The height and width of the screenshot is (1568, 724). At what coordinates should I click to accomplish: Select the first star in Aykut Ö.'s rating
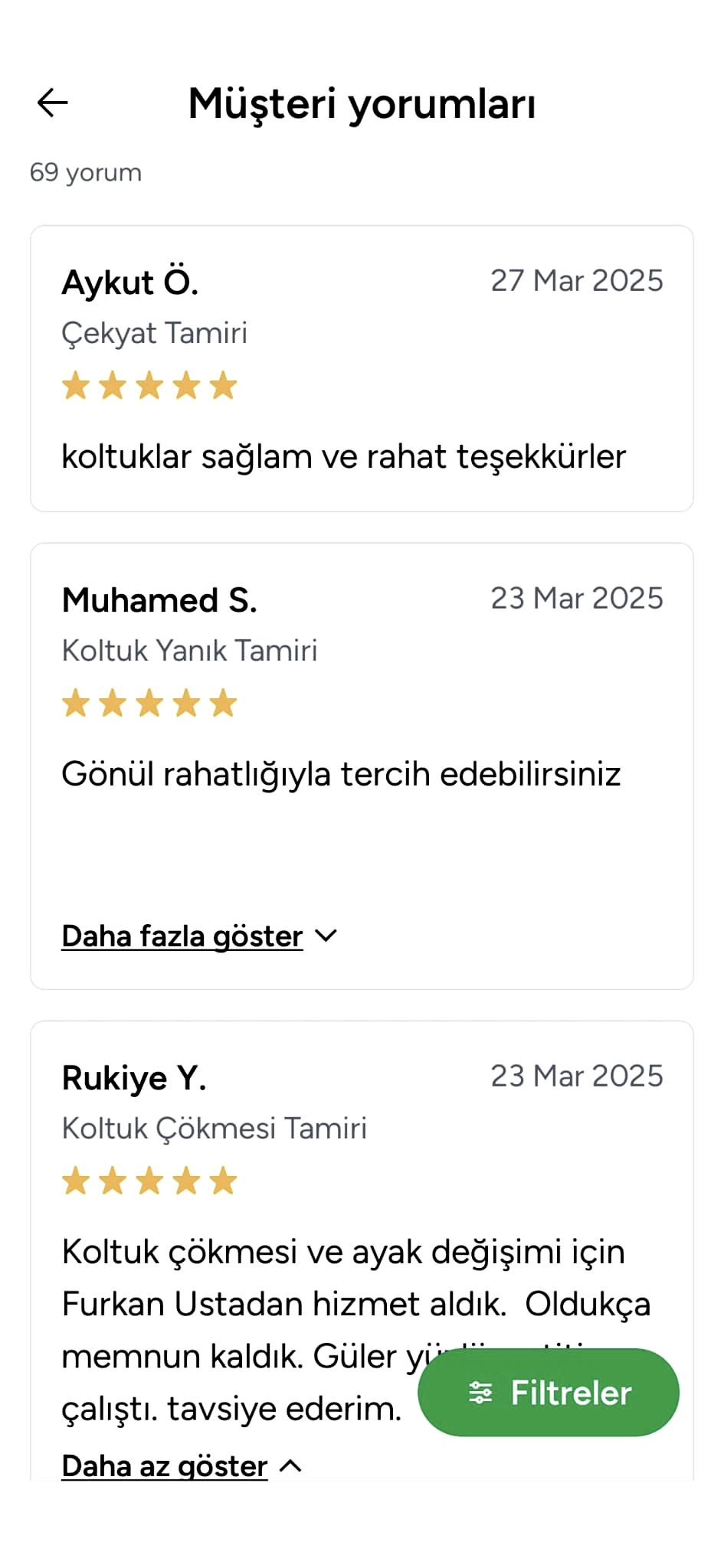click(76, 386)
